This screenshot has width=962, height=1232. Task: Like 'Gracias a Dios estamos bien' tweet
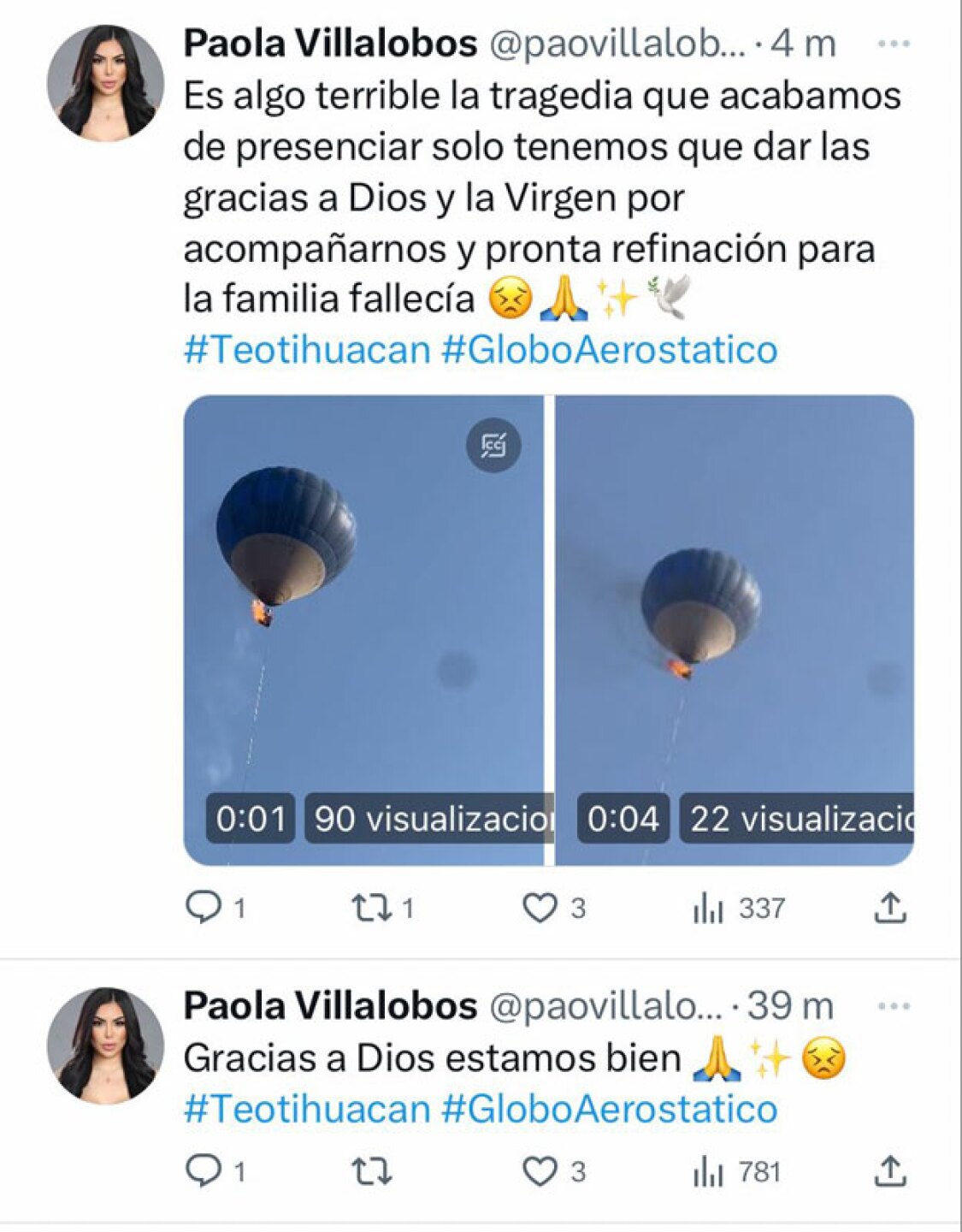coord(540,1170)
